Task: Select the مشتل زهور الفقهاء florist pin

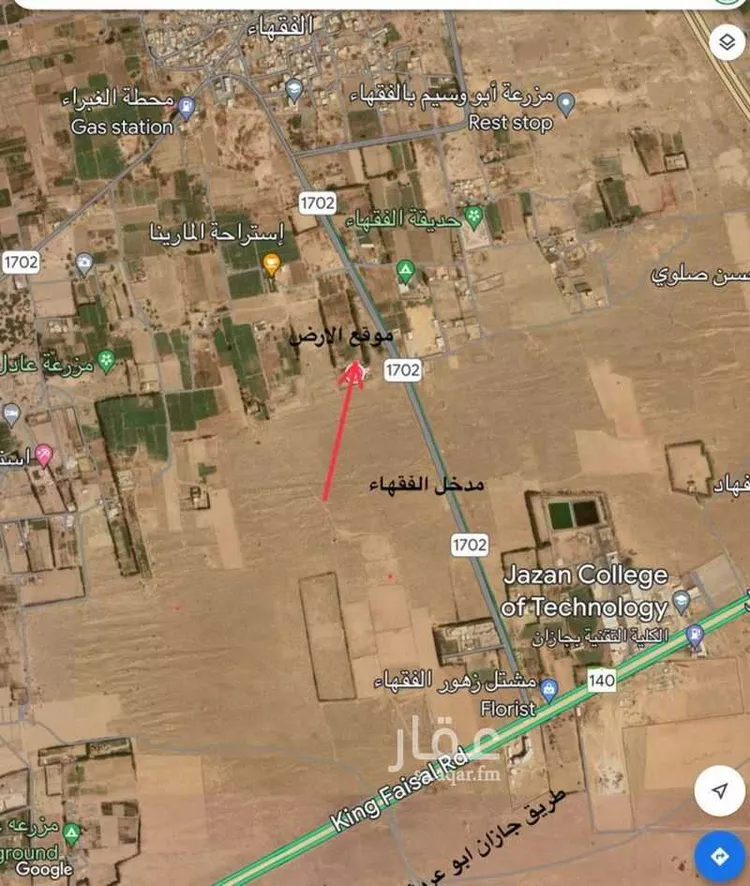Action: pos(548,688)
